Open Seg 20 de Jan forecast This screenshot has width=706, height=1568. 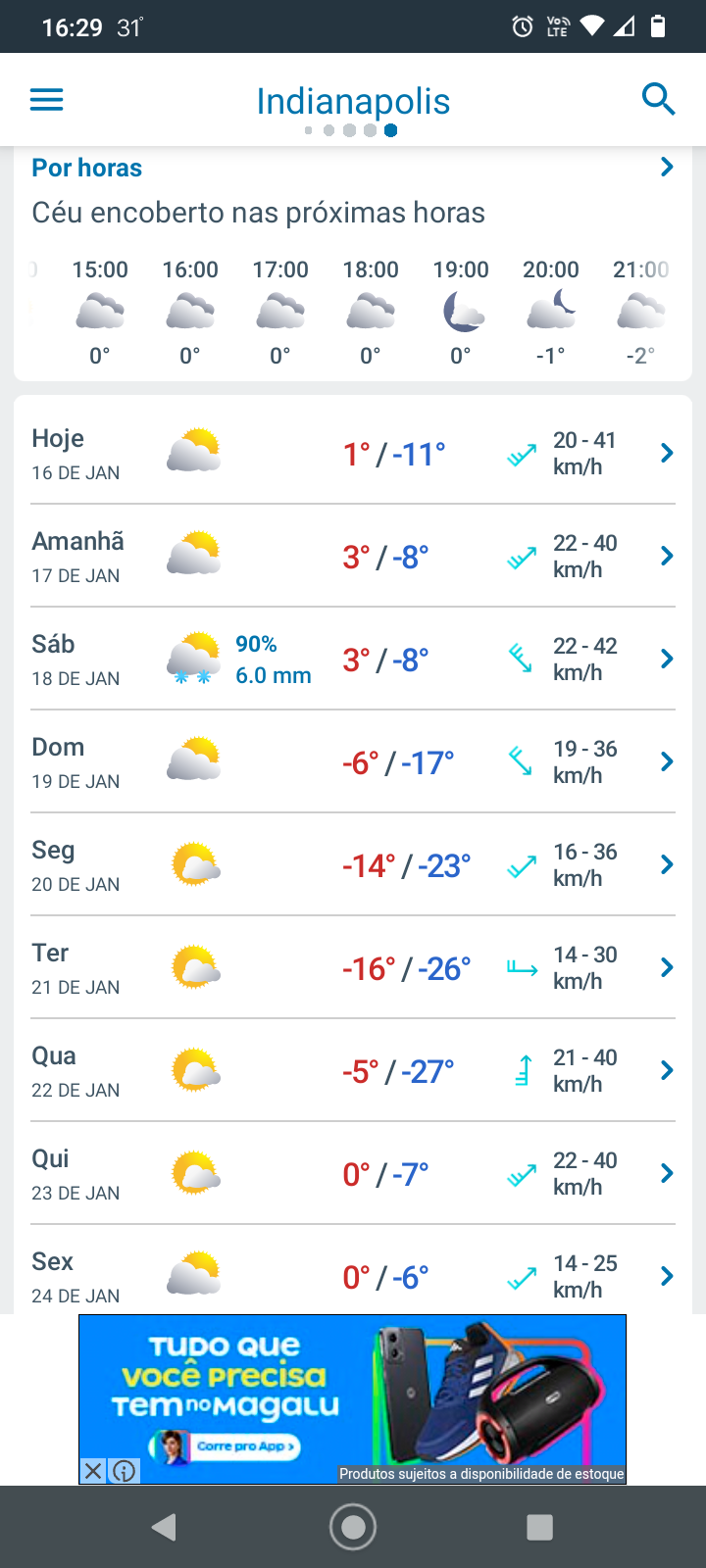coord(353,865)
